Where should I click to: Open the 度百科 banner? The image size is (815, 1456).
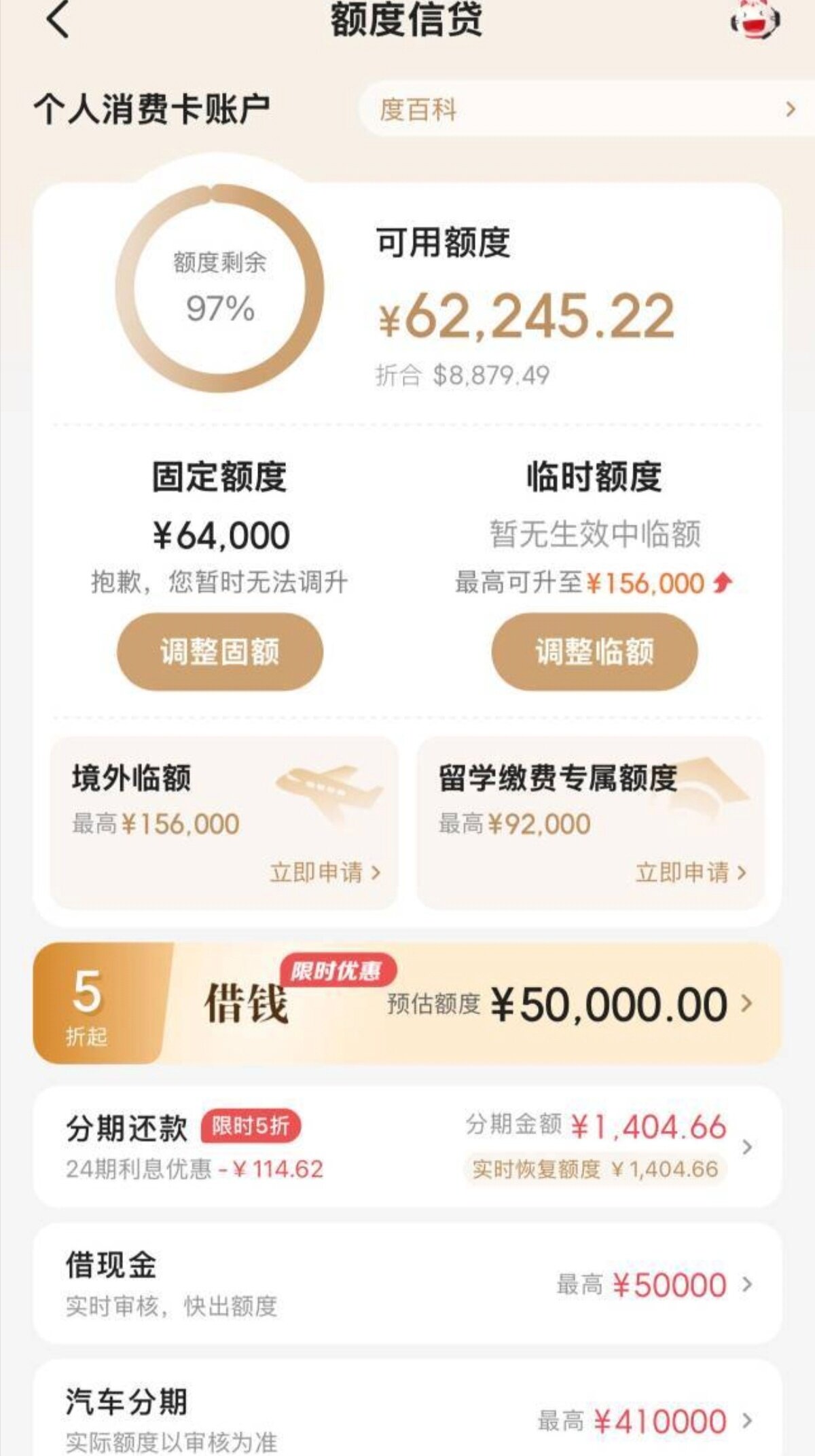[x=584, y=109]
